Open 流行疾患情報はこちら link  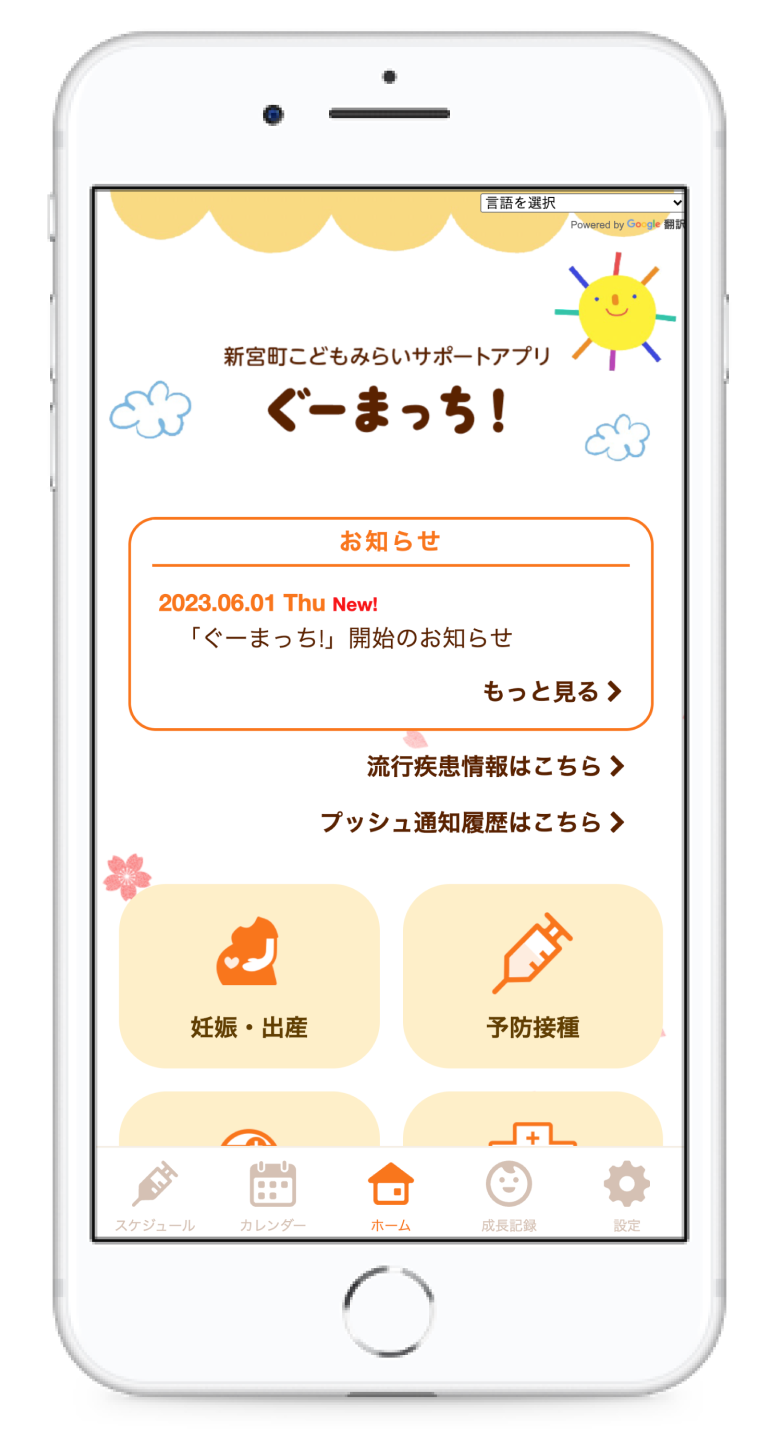click(495, 767)
